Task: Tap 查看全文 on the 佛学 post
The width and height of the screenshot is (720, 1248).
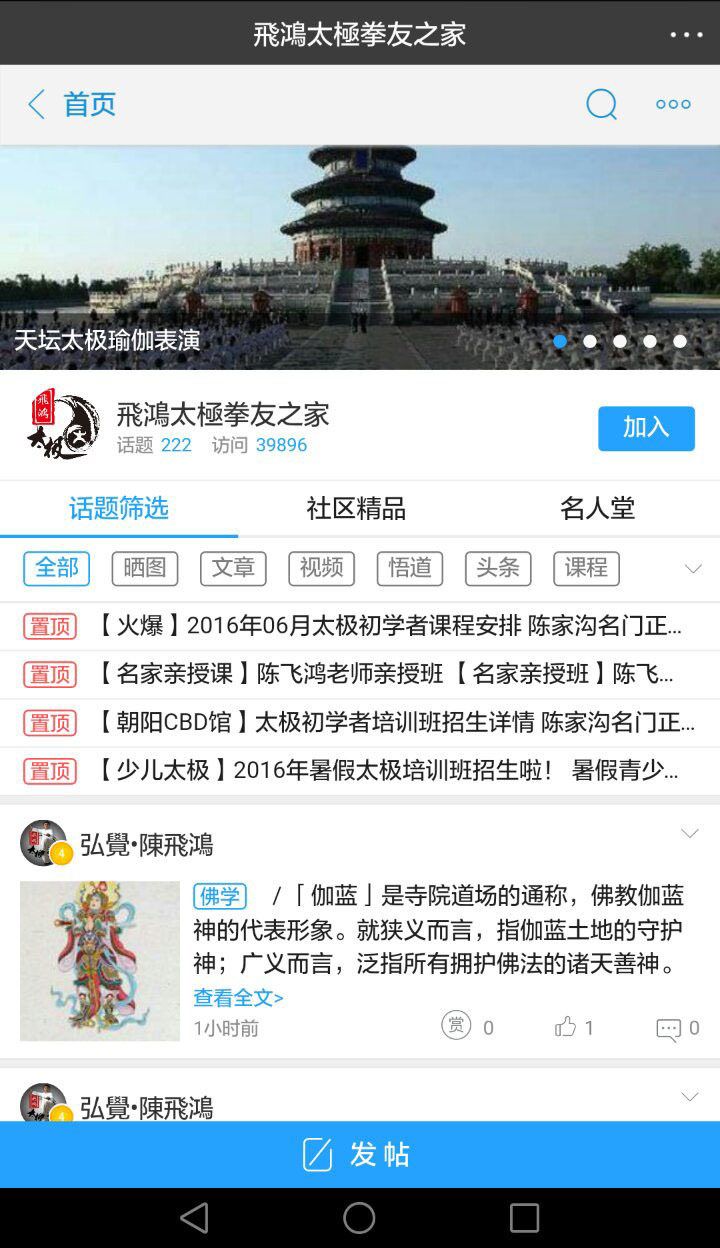Action: [238, 997]
